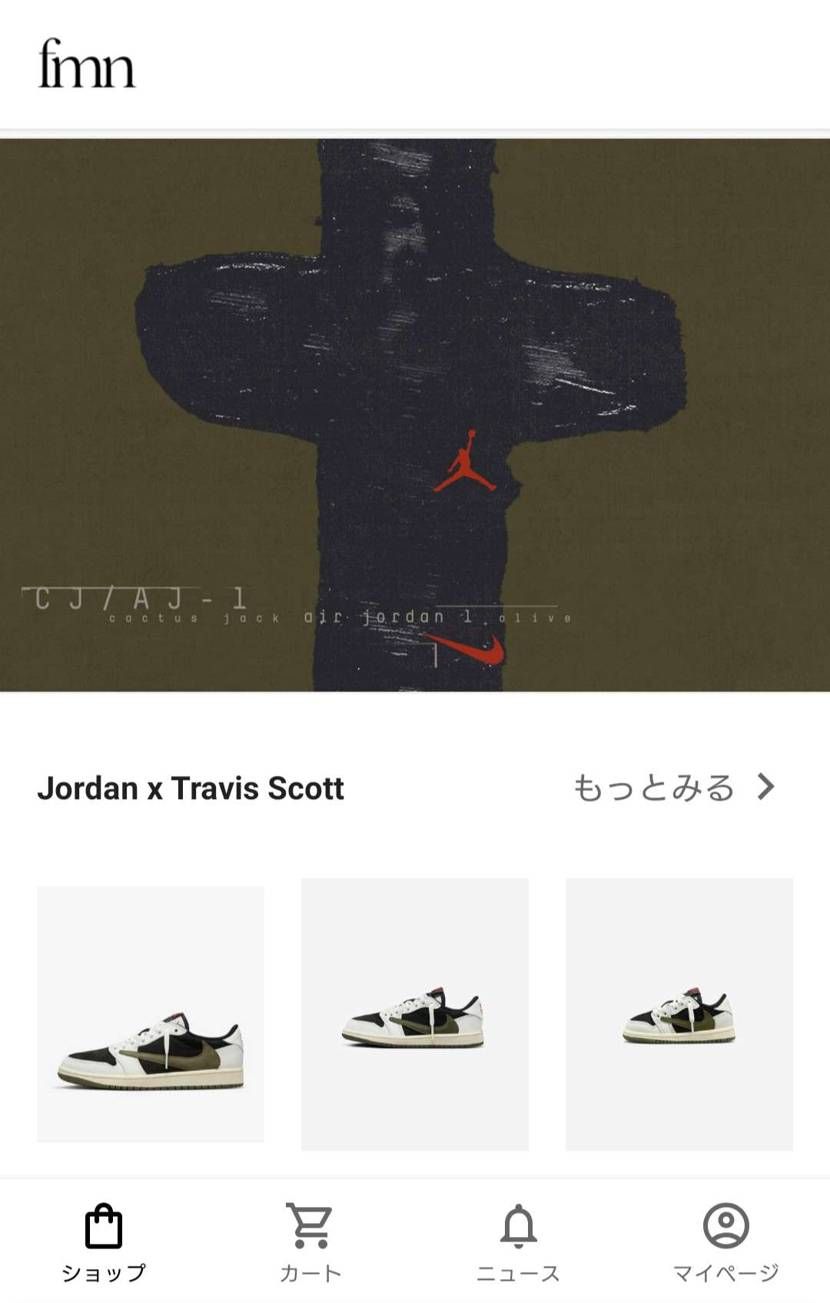Image resolution: width=830 pixels, height=1303 pixels.
Task: Open the third, smallest sneaker product card
Action: (679, 1014)
